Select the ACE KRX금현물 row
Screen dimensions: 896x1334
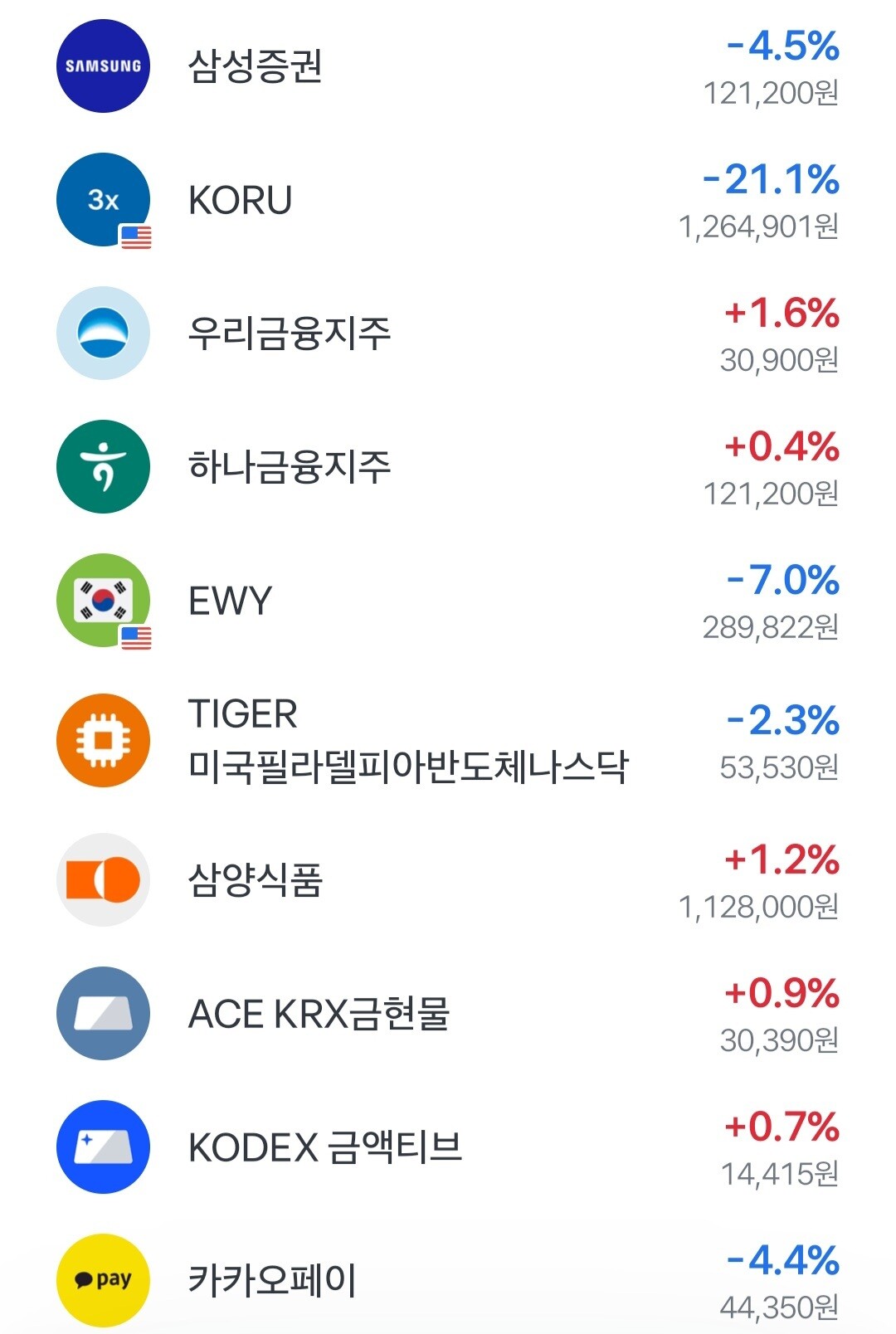click(x=448, y=1014)
